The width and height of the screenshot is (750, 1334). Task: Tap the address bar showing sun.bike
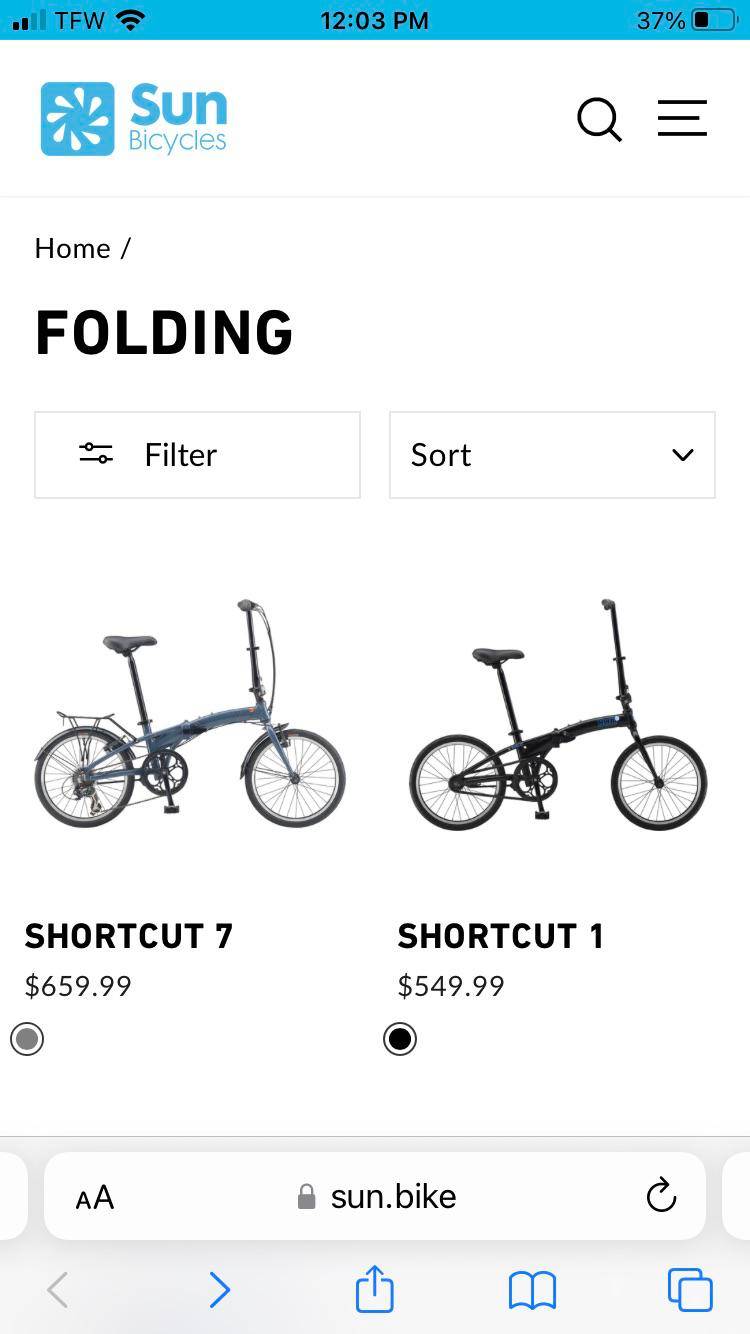click(x=392, y=1196)
